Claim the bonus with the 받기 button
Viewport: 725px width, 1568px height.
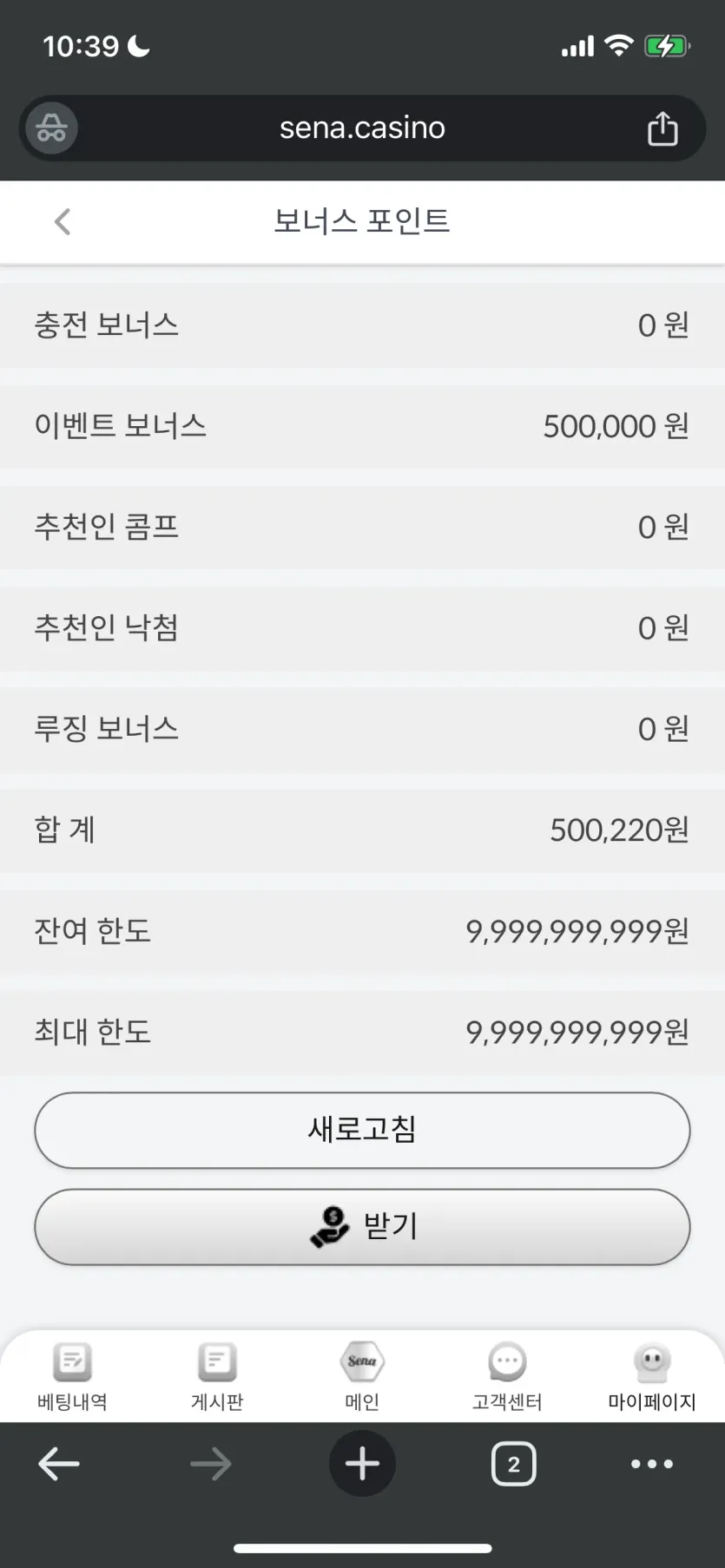pyautogui.click(x=362, y=1227)
